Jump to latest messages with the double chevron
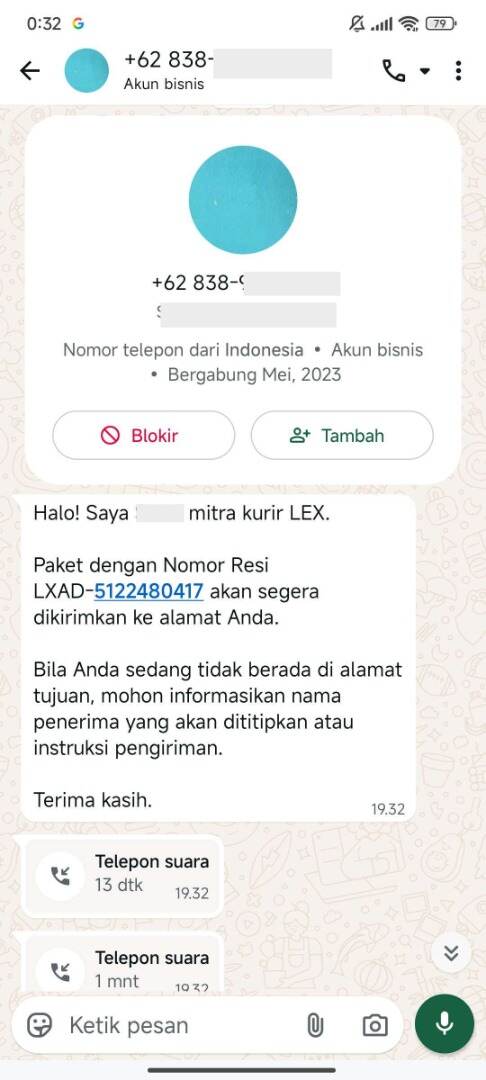486x1080 pixels. 451,953
